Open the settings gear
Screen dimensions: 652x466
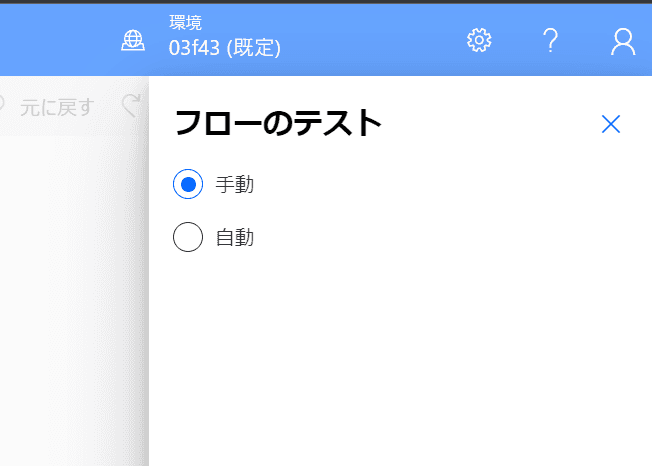(x=480, y=41)
